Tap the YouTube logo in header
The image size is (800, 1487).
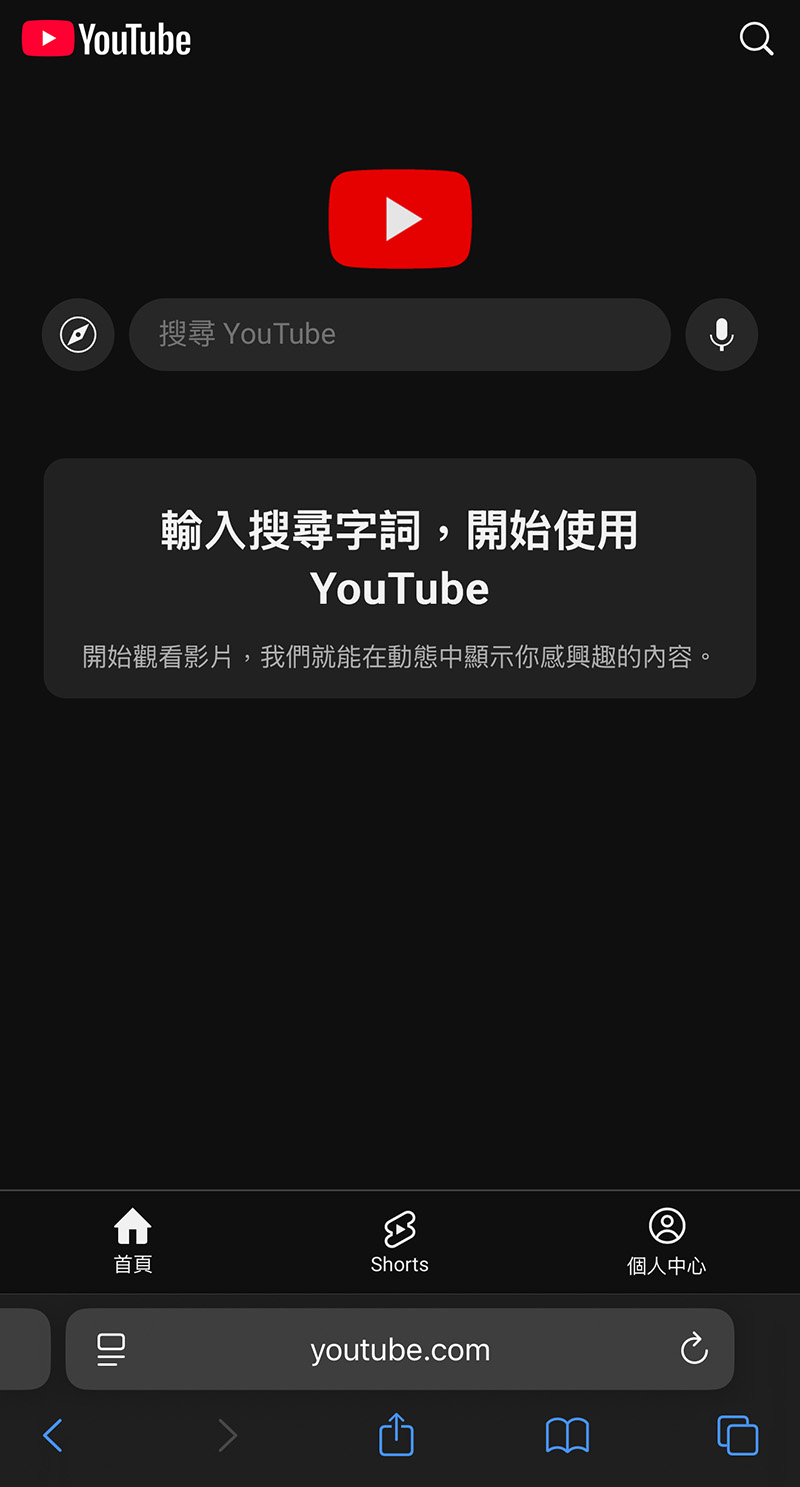click(106, 40)
